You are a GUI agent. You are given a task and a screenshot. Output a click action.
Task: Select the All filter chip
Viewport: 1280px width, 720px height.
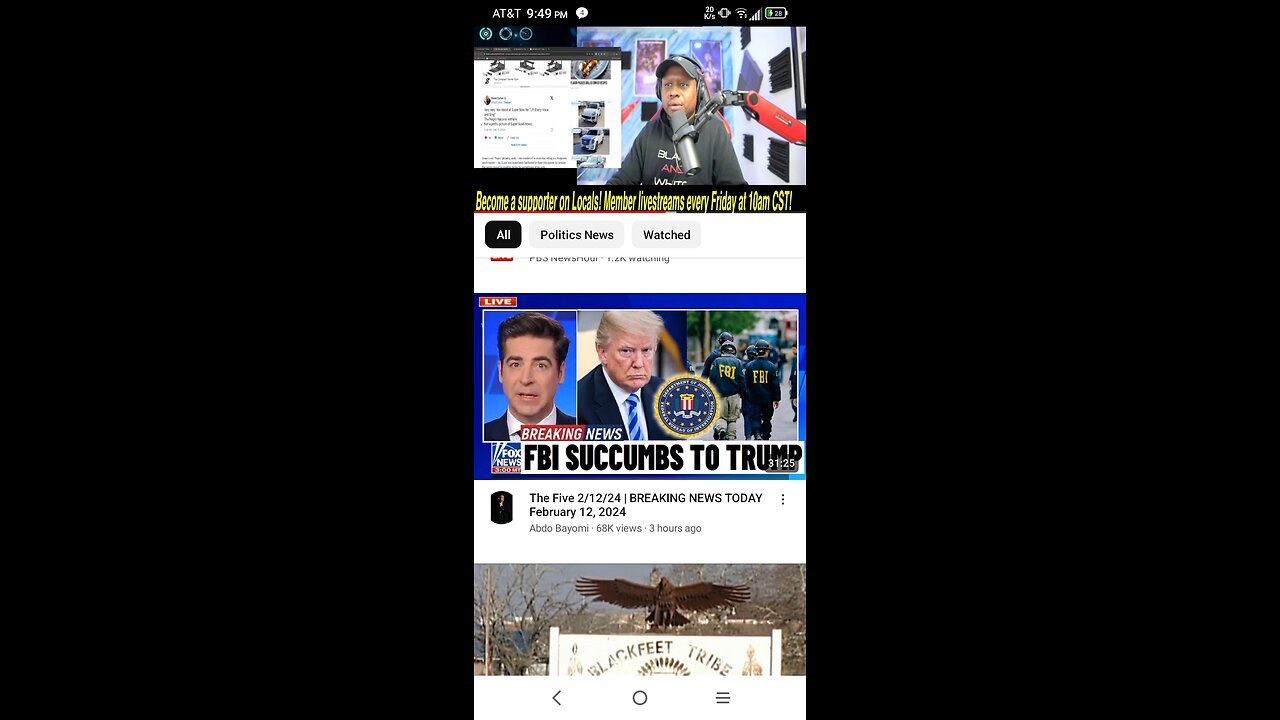503,235
